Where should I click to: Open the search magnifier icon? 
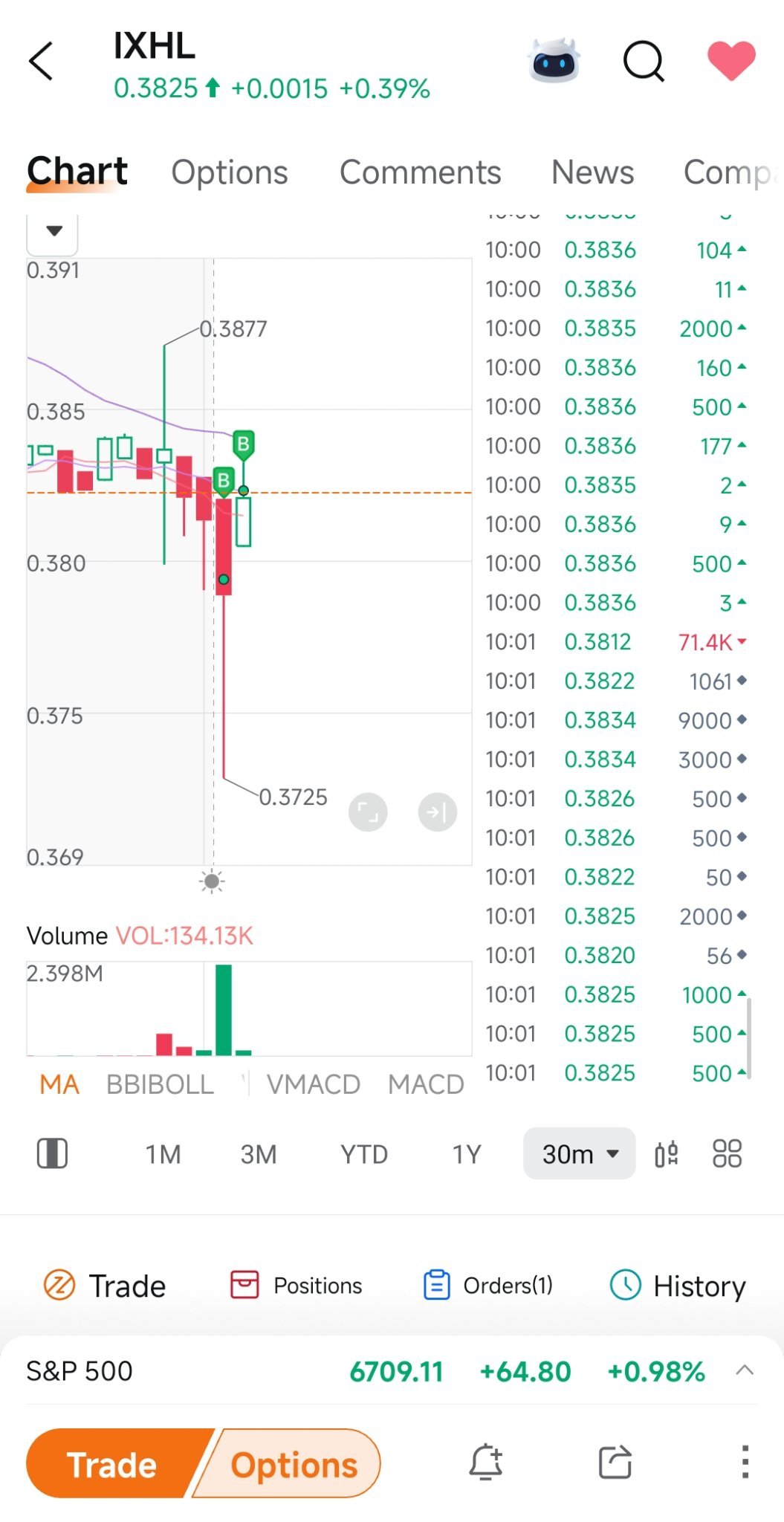coord(644,60)
